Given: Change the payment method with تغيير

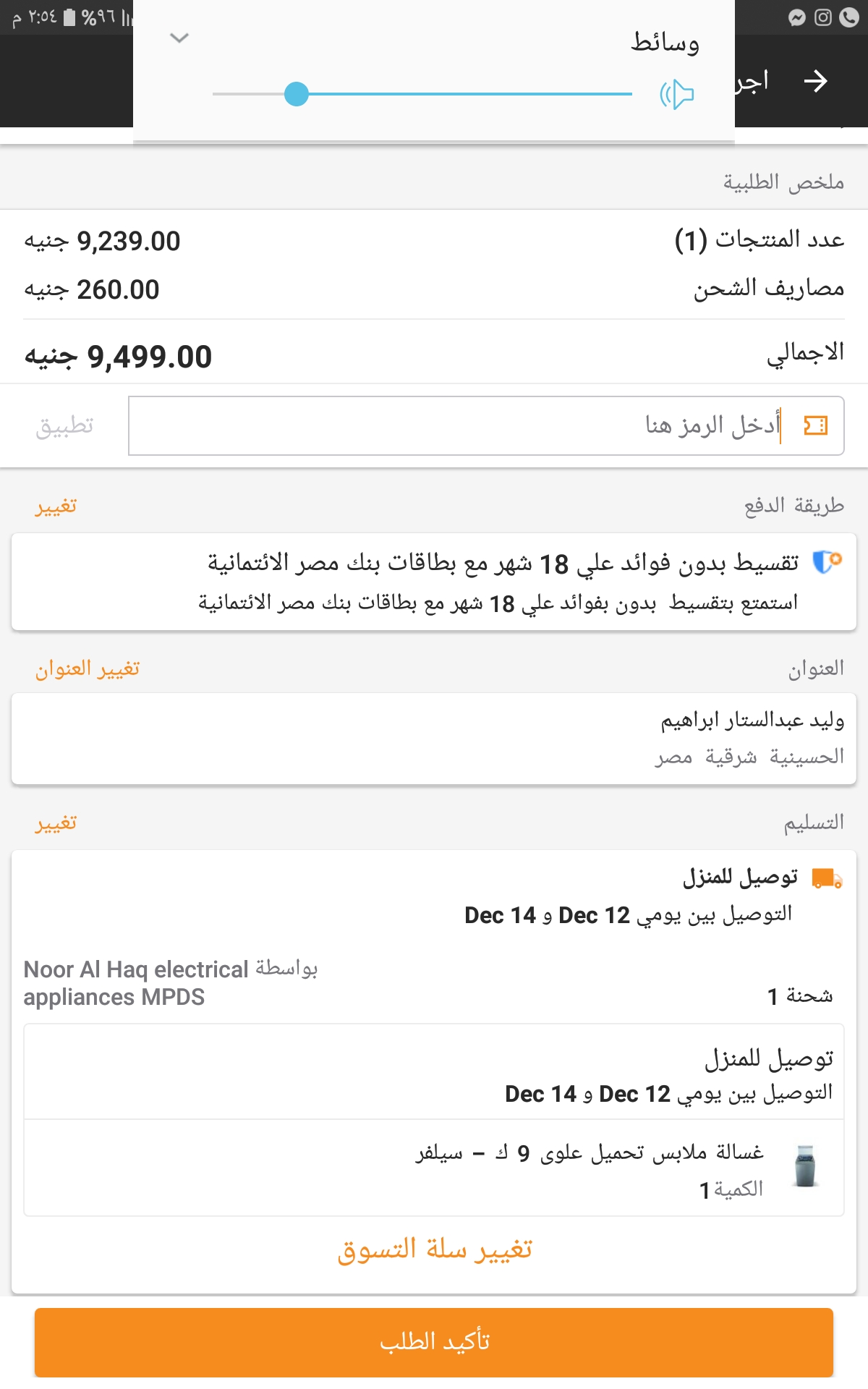Looking at the screenshot, I should click(56, 506).
